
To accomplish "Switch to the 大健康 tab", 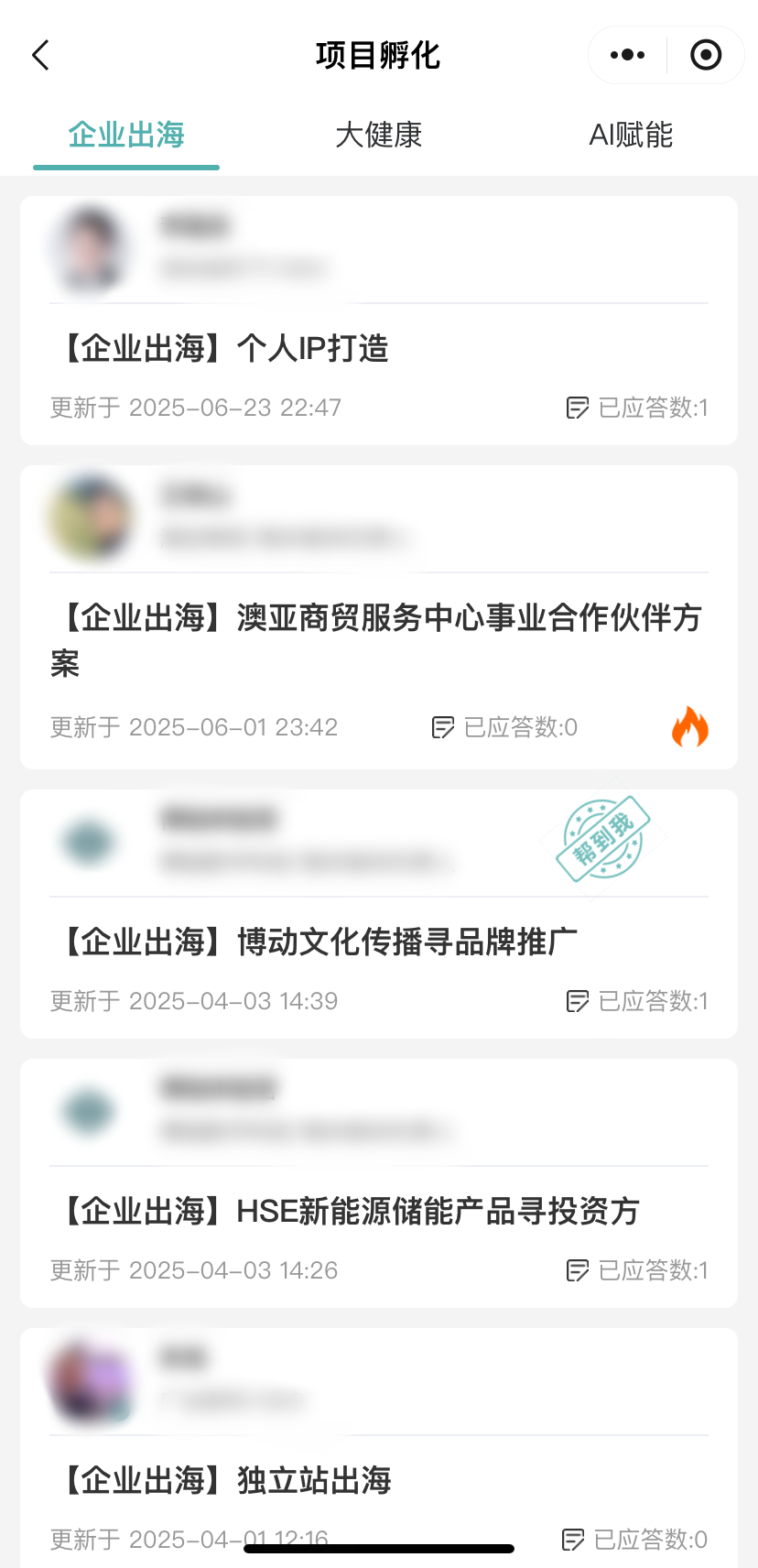I will [378, 136].
